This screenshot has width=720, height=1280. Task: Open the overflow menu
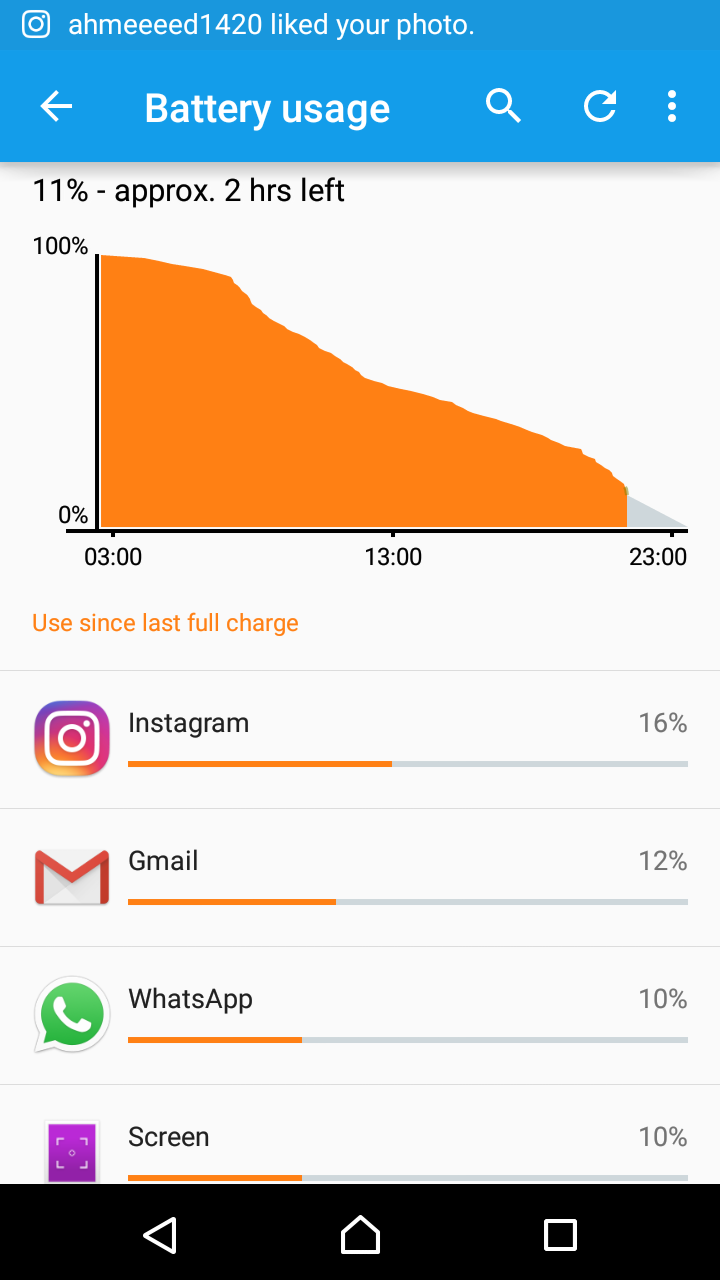[x=672, y=106]
